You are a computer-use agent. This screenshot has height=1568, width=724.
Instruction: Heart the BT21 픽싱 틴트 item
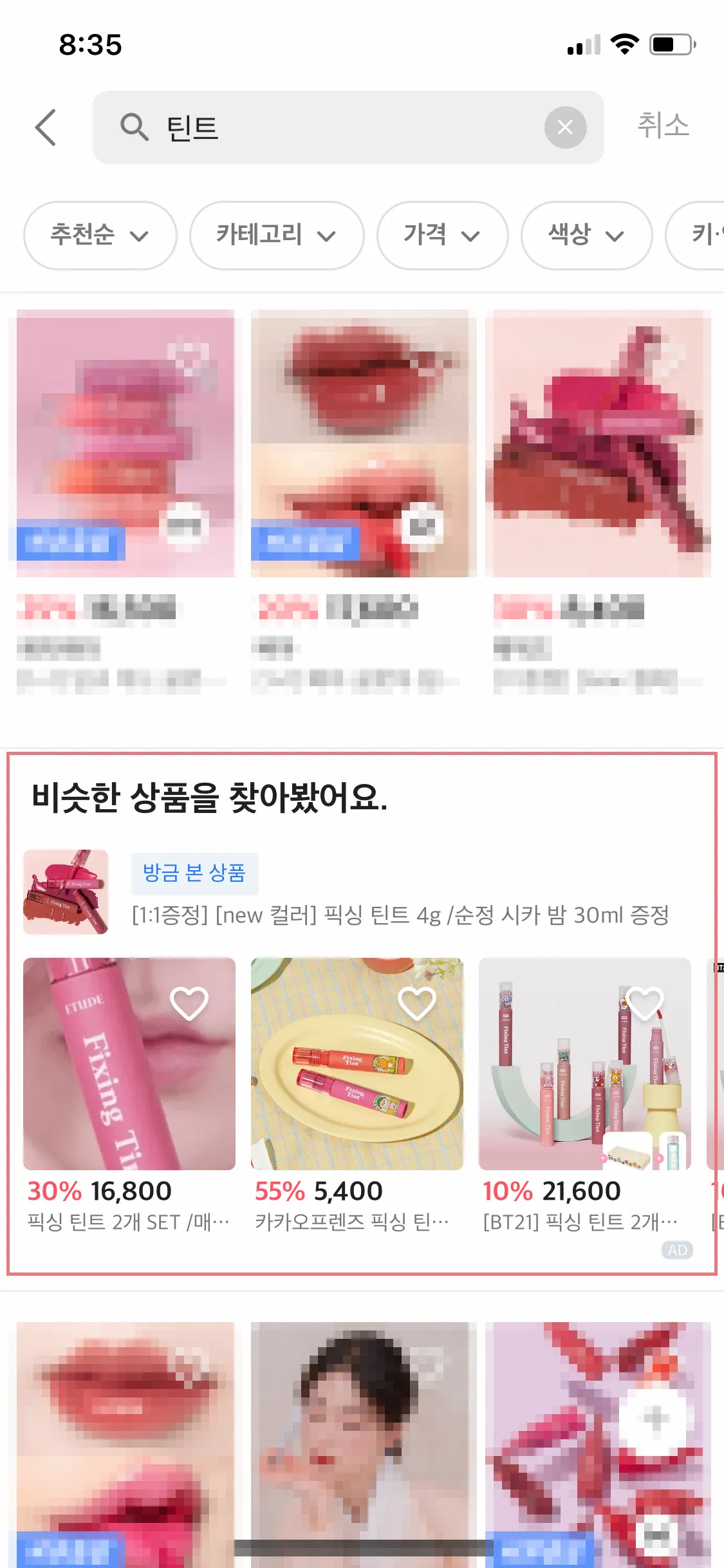(x=645, y=1003)
